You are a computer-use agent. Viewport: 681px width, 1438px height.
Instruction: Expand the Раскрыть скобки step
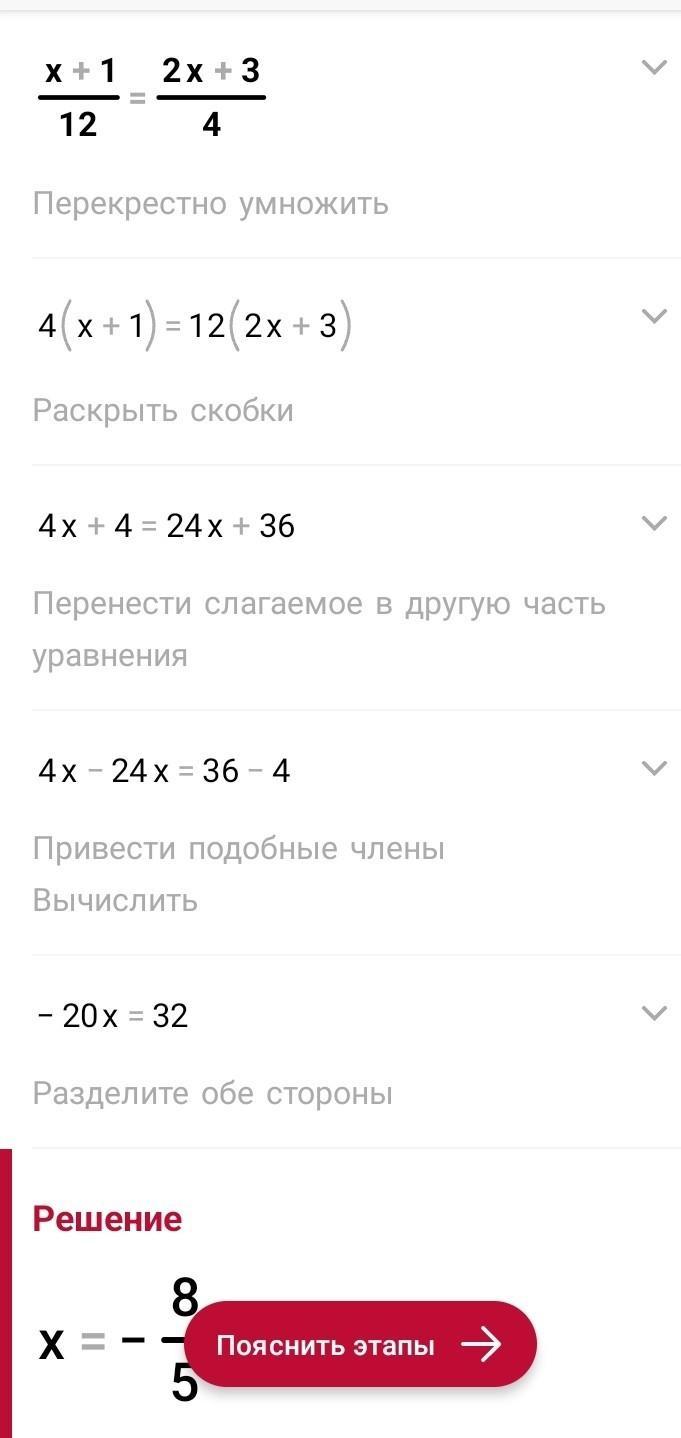(x=653, y=317)
